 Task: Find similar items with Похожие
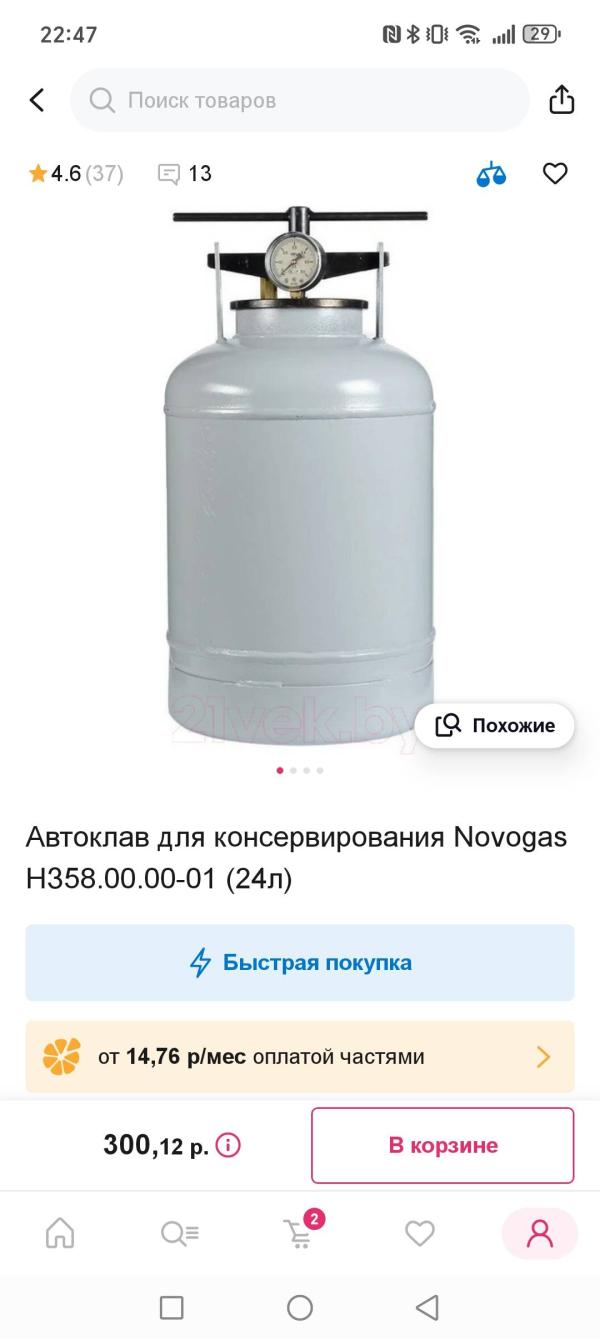(x=495, y=725)
